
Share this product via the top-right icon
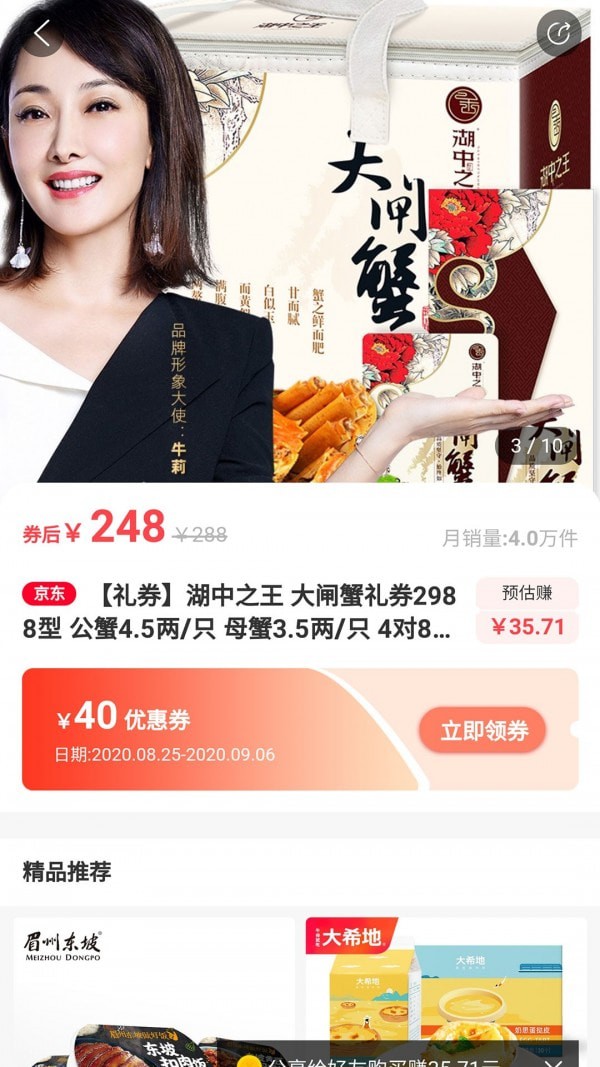click(559, 33)
